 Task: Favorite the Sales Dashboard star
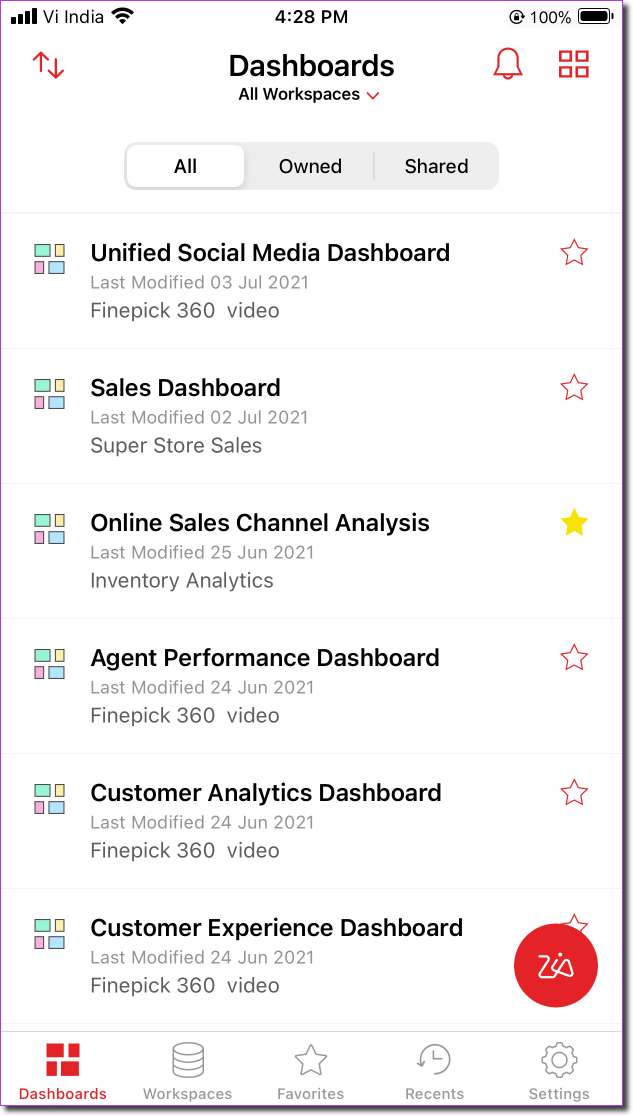click(x=574, y=388)
